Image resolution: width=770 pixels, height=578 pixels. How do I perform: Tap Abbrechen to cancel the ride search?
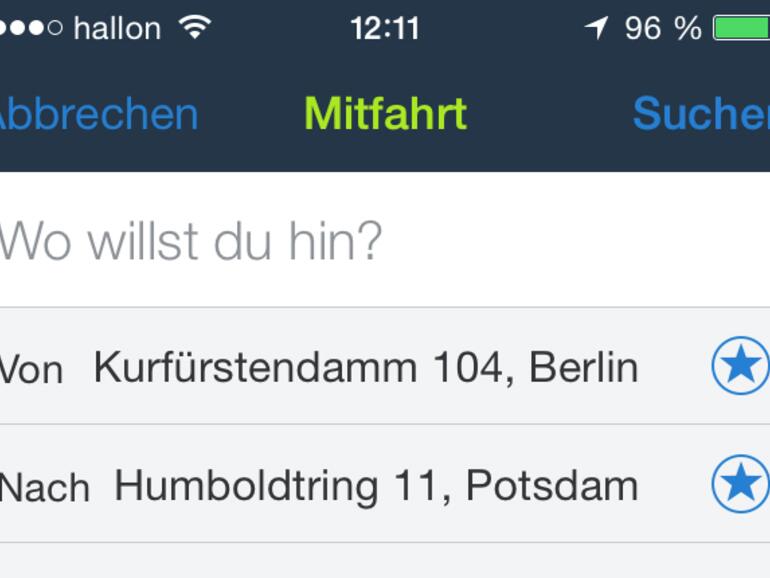pos(98,114)
